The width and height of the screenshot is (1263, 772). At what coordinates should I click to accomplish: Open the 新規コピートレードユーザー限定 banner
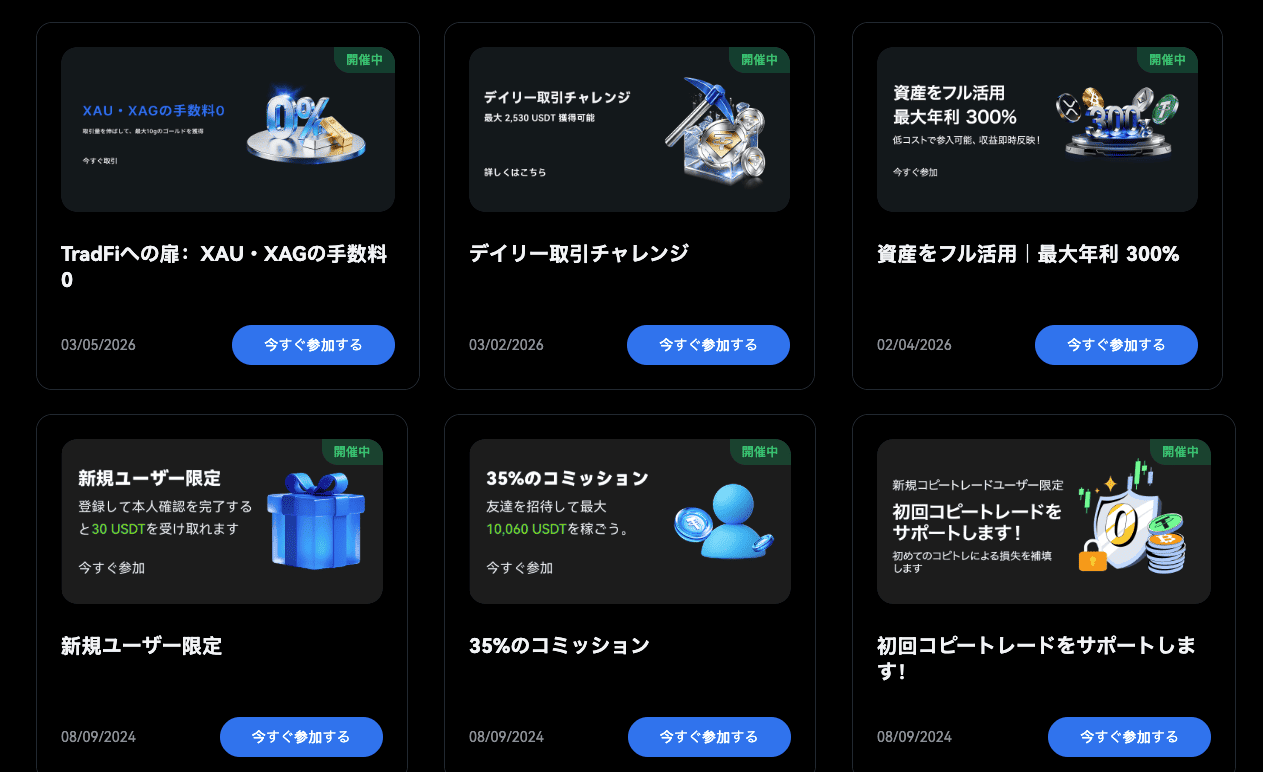[x=1043, y=521]
